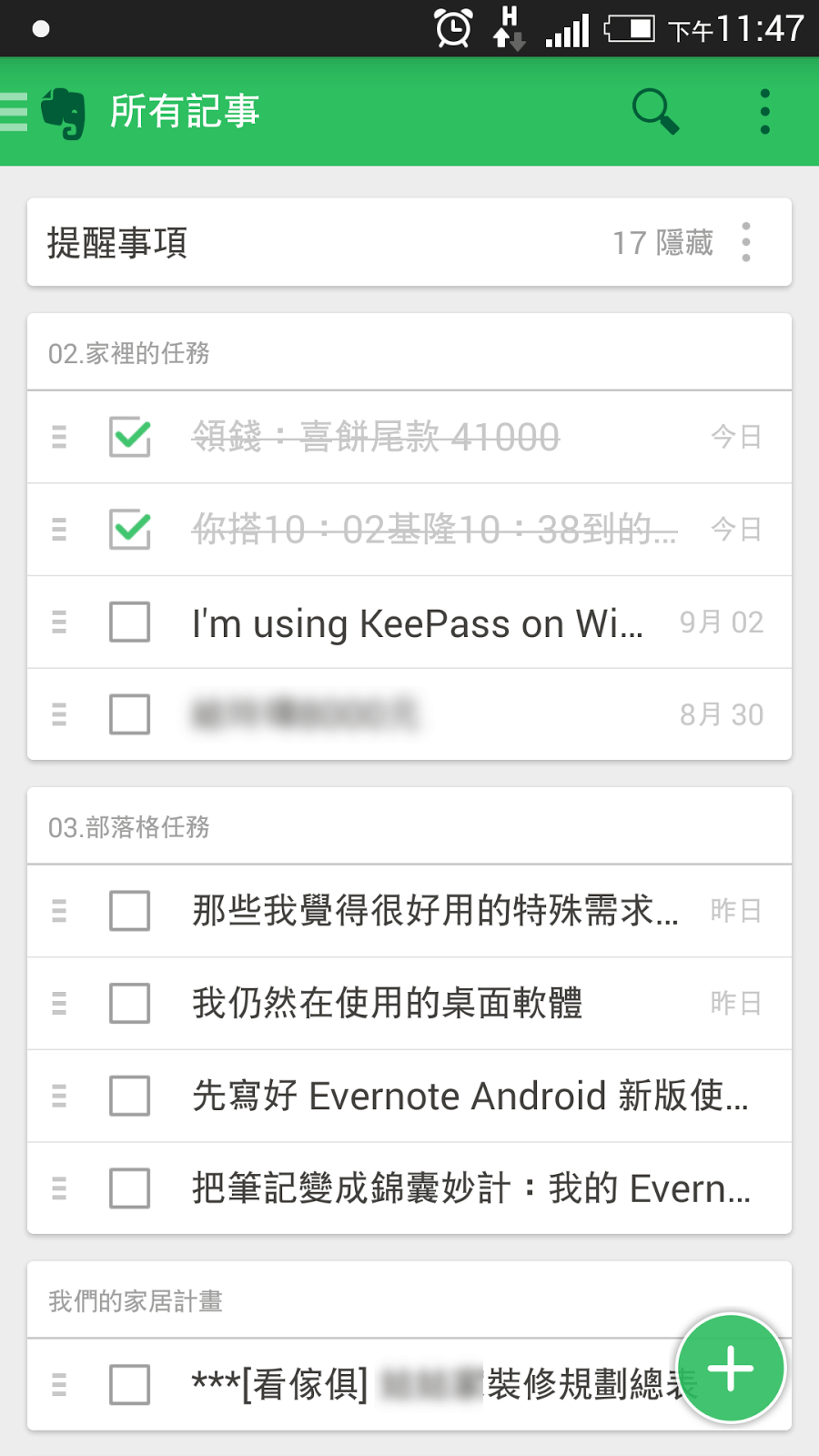Mark the KeePass reminder as done
The width and height of the screenshot is (819, 1456).
click(130, 622)
